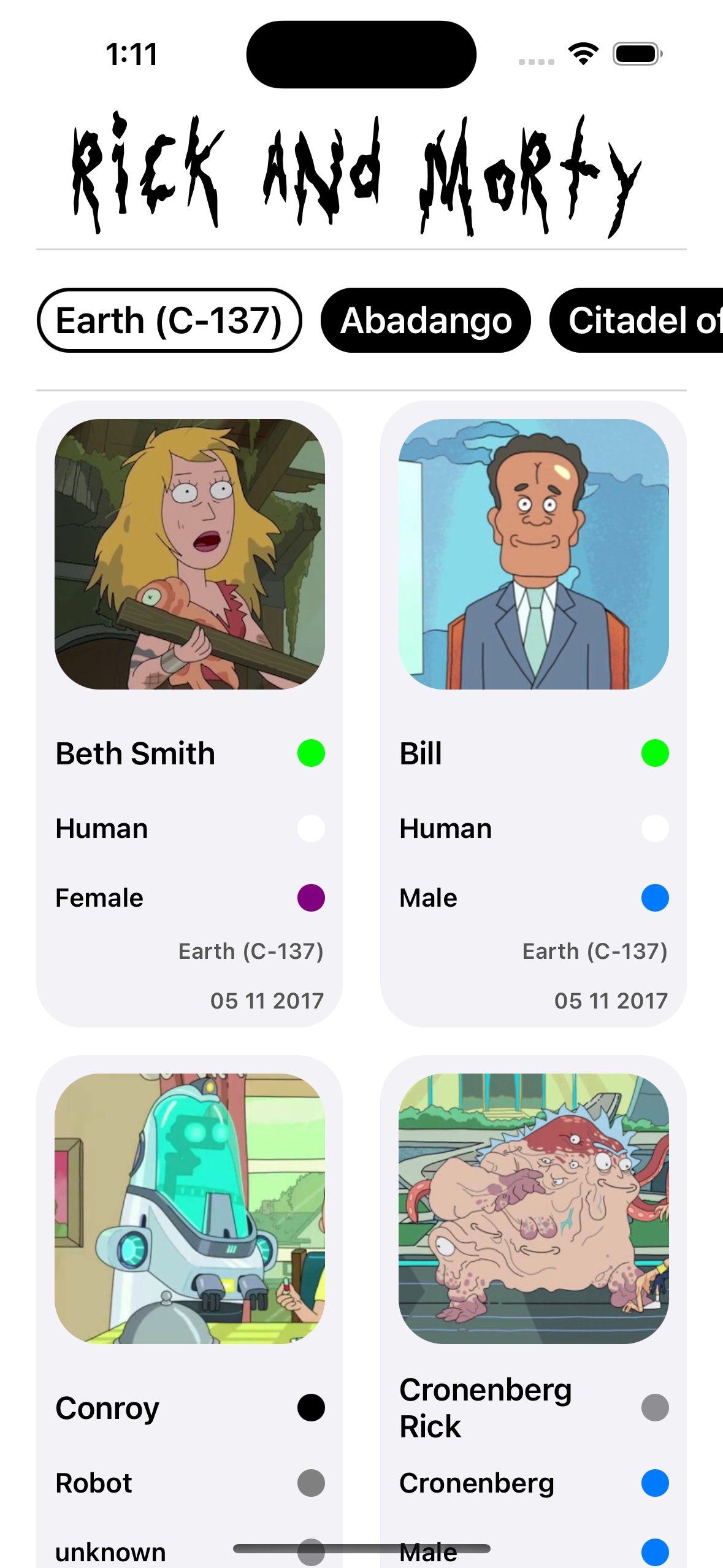
Task: Click the green alive status dot for Bill
Action: tap(656, 753)
